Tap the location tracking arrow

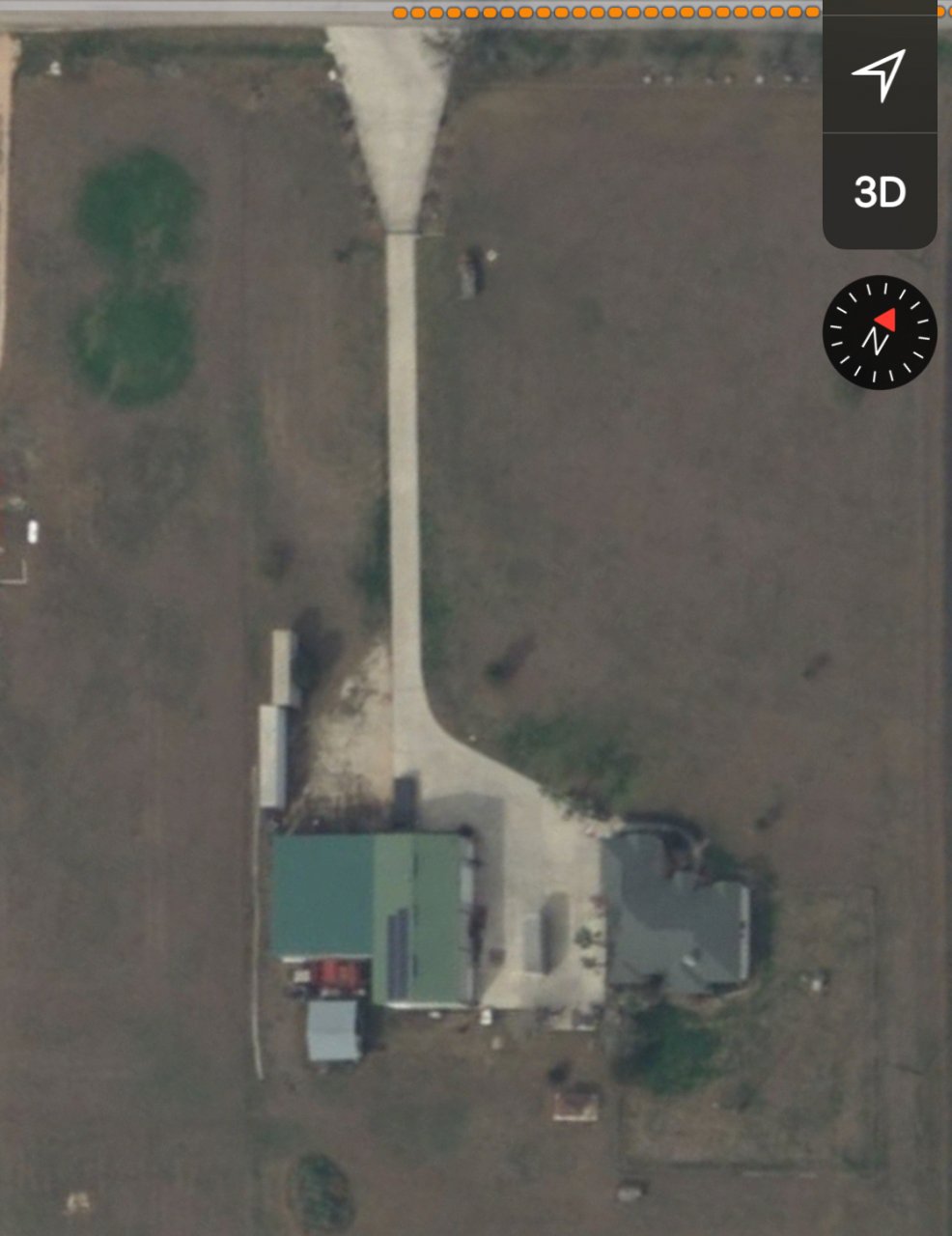pyautogui.click(x=879, y=74)
